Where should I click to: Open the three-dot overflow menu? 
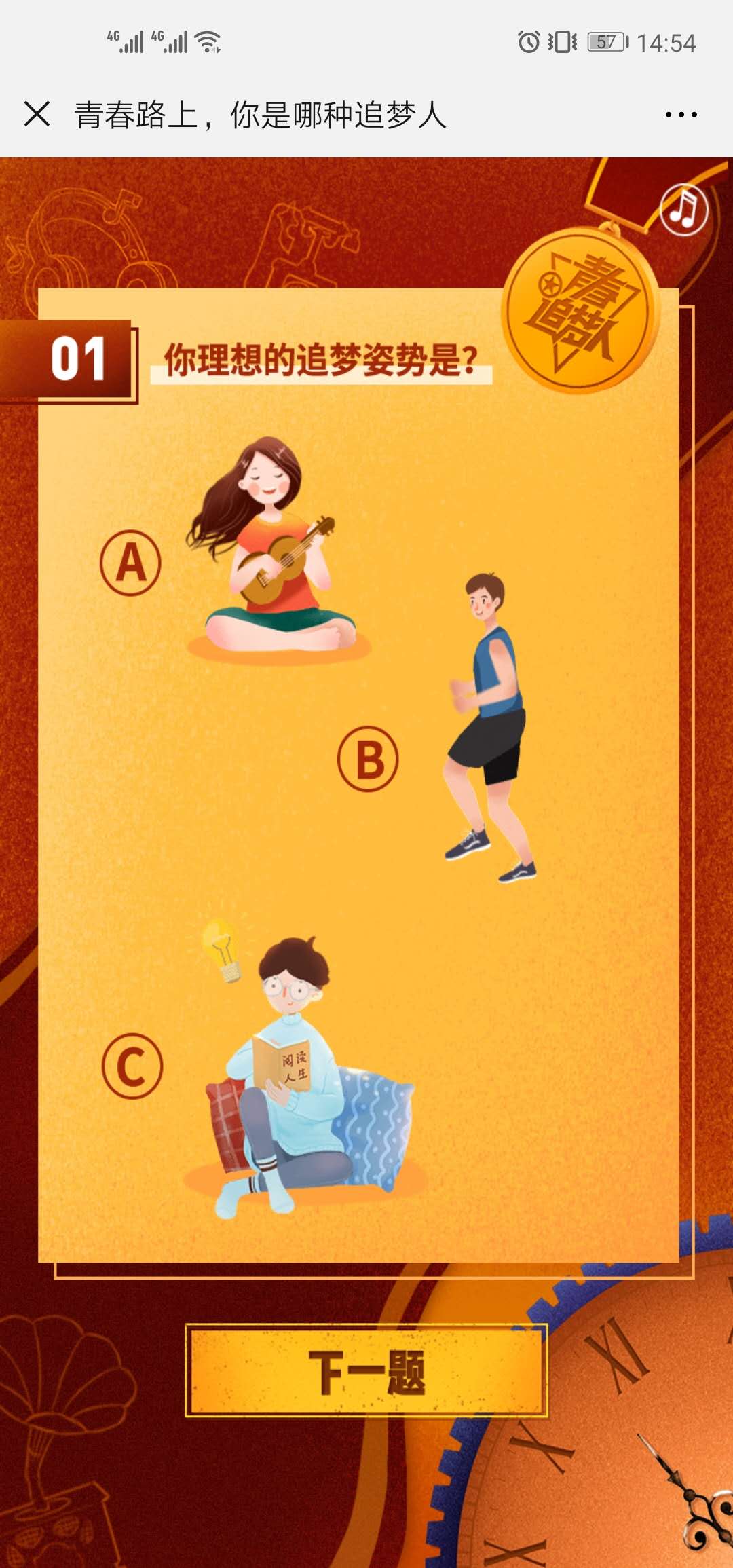pyautogui.click(x=681, y=115)
